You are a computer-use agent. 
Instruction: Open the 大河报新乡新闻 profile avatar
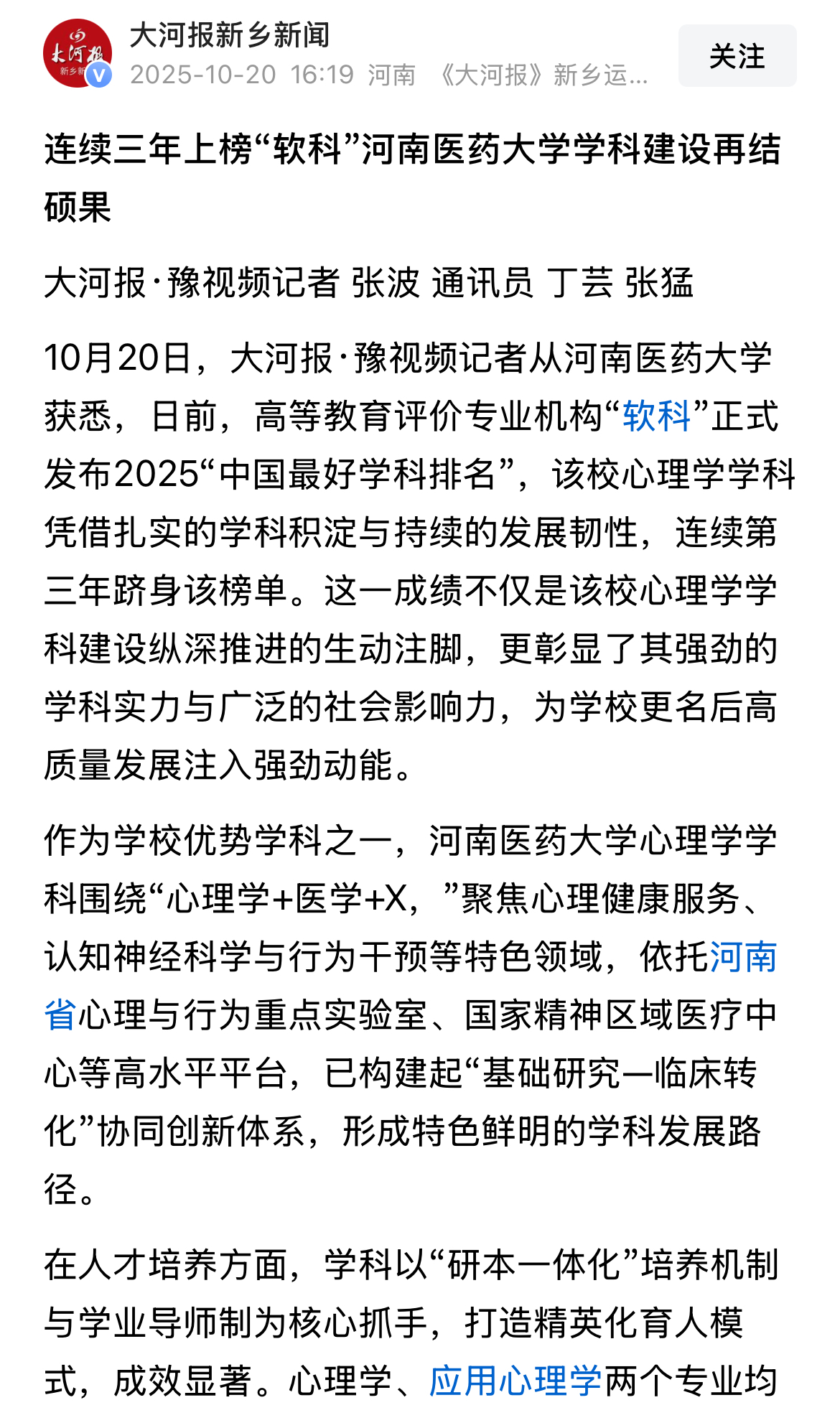[77, 54]
